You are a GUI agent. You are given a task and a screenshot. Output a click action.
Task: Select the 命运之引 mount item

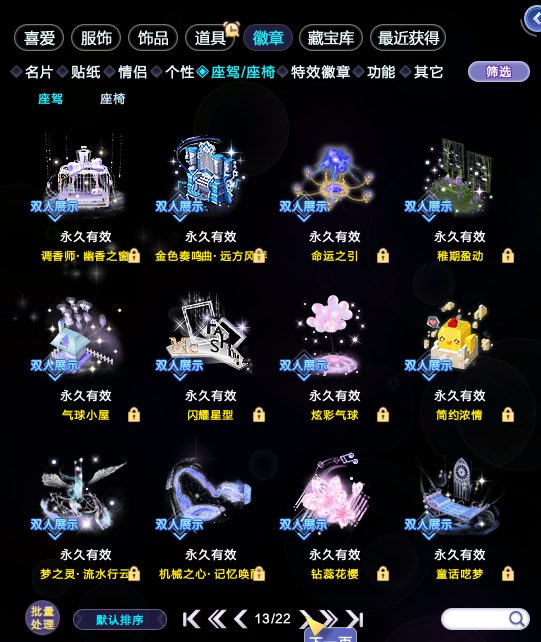coord(334,199)
